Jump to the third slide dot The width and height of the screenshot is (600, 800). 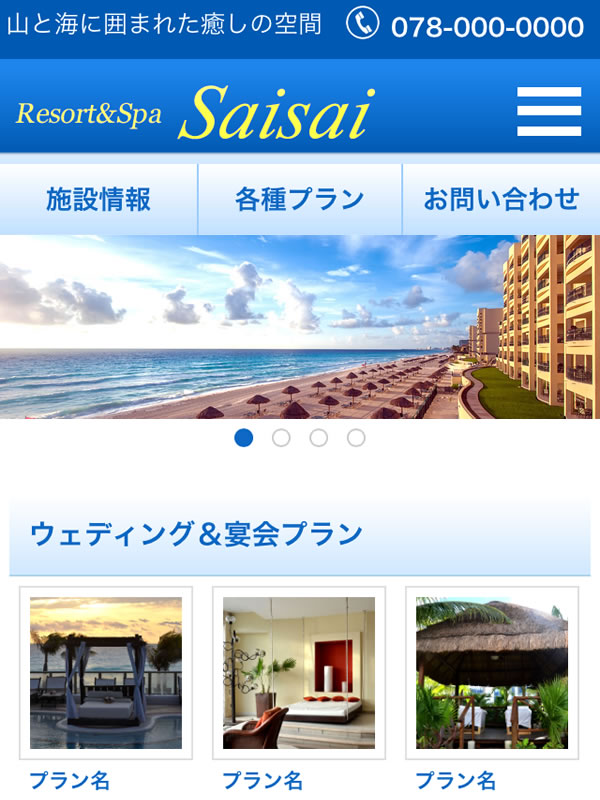[x=318, y=438]
